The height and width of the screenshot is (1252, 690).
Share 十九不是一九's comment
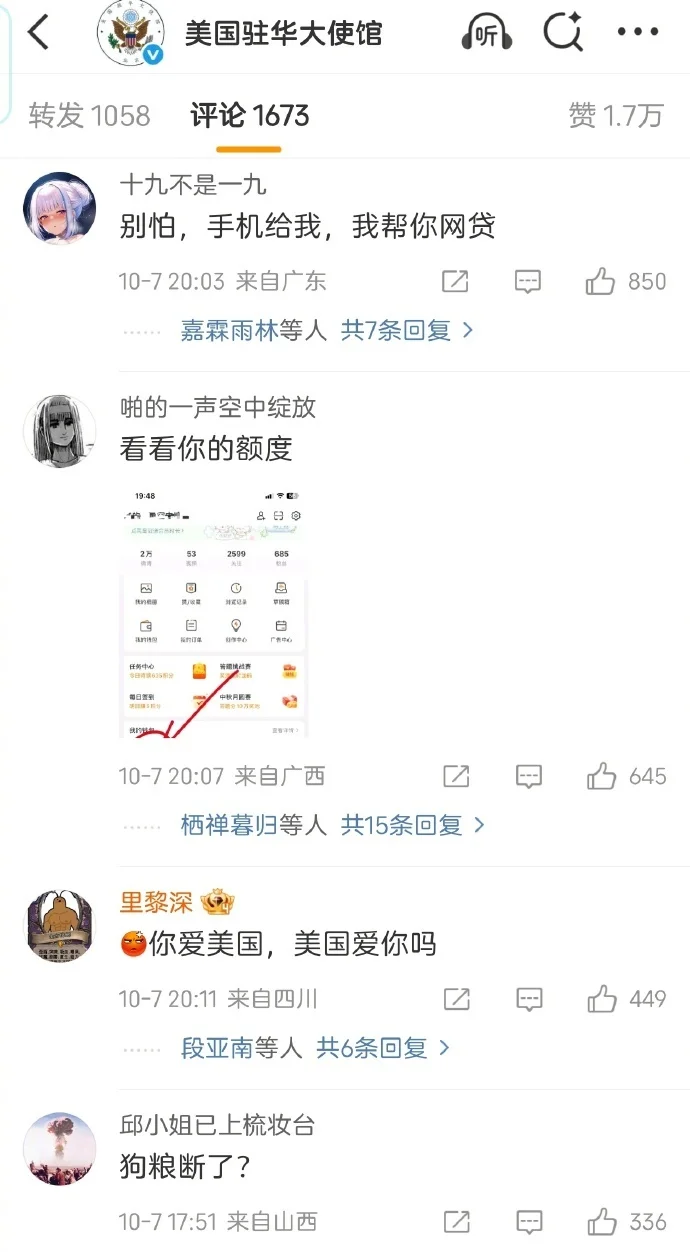click(455, 282)
